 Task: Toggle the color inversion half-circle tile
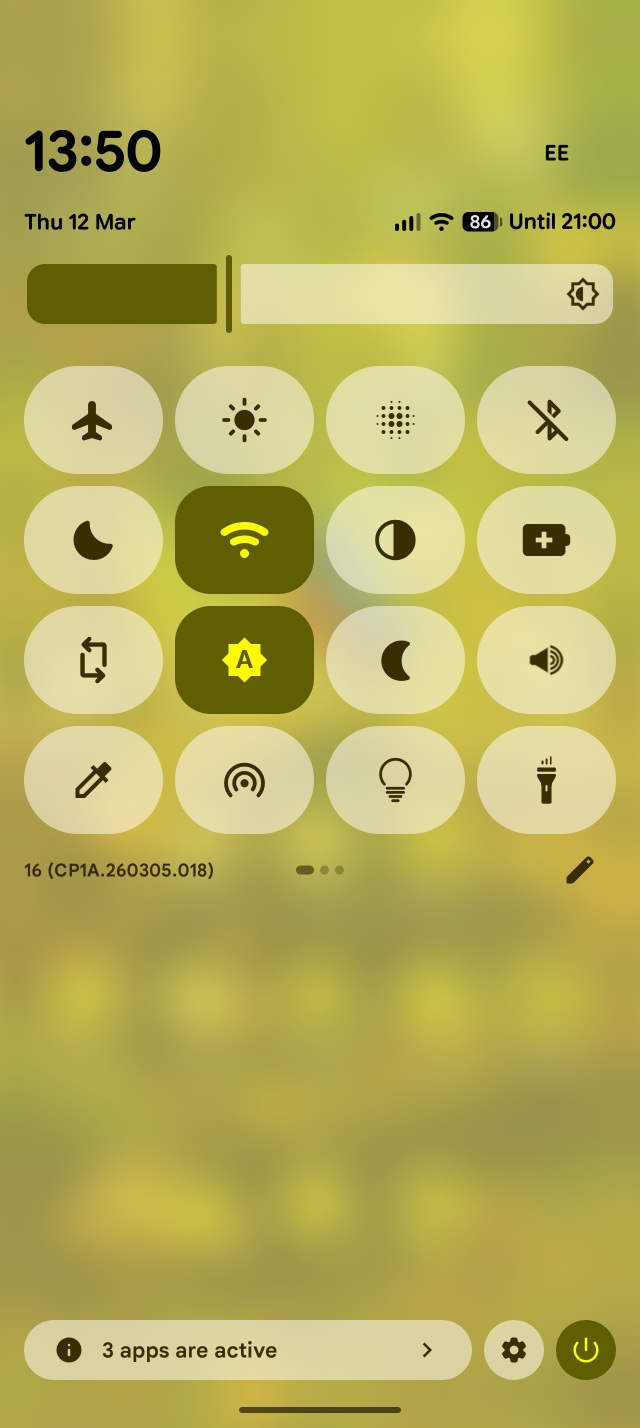click(395, 540)
